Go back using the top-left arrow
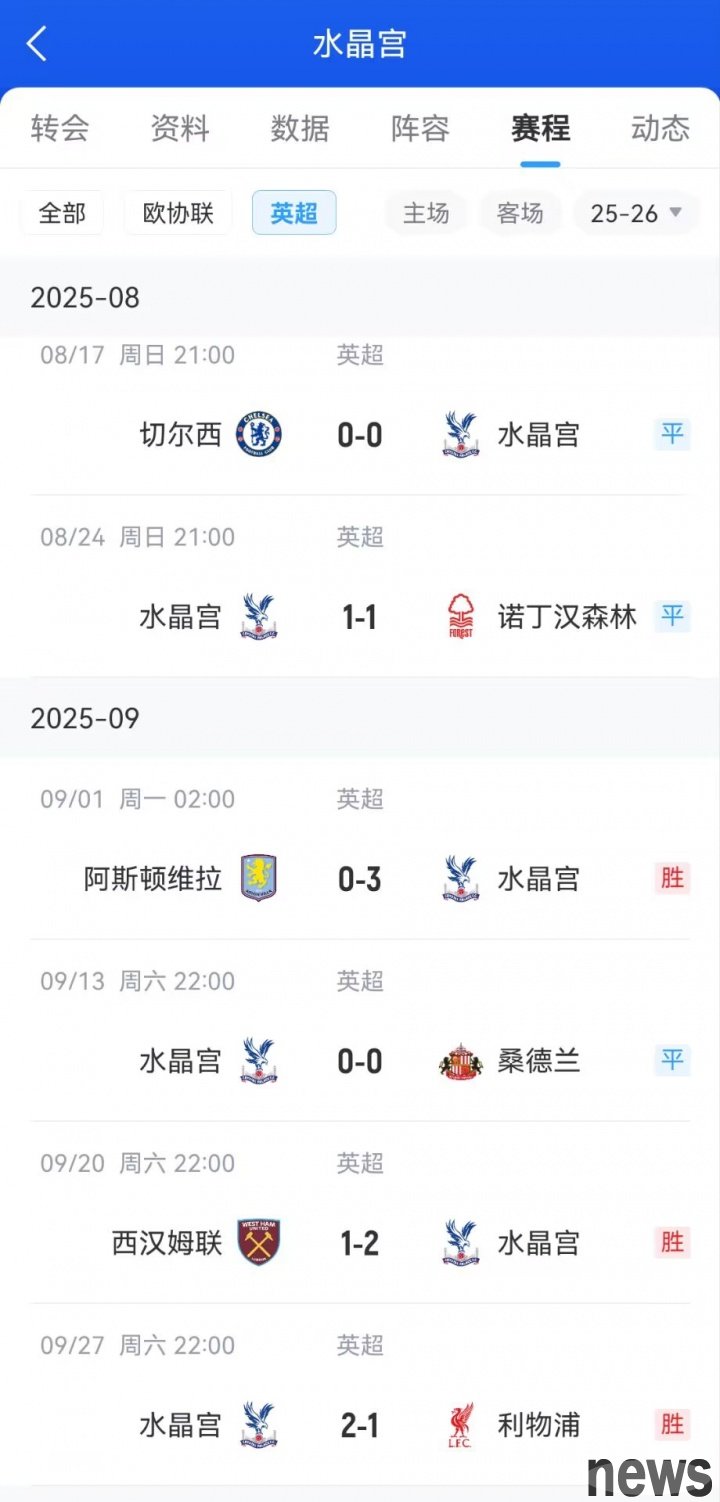 37,44
